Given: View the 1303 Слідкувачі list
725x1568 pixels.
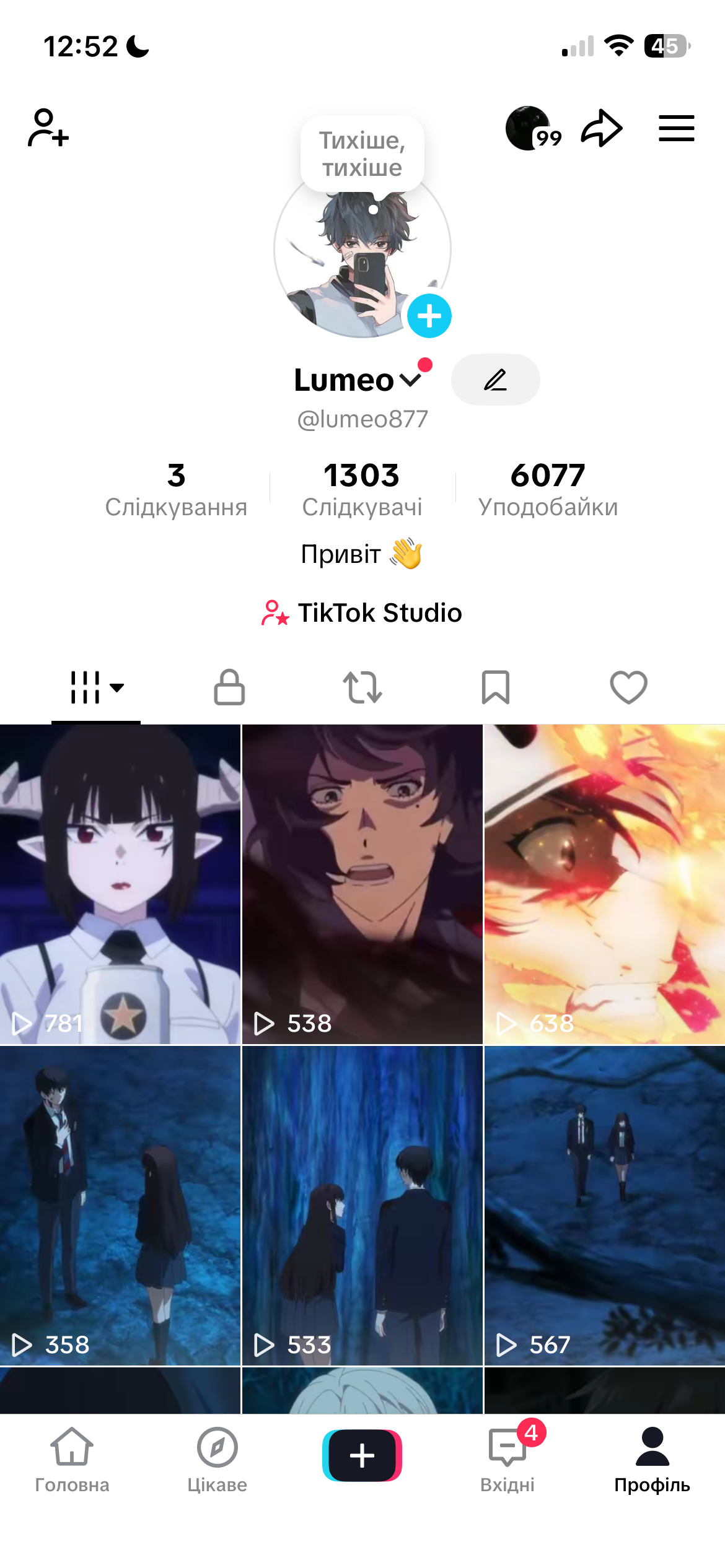Looking at the screenshot, I should click(x=362, y=489).
